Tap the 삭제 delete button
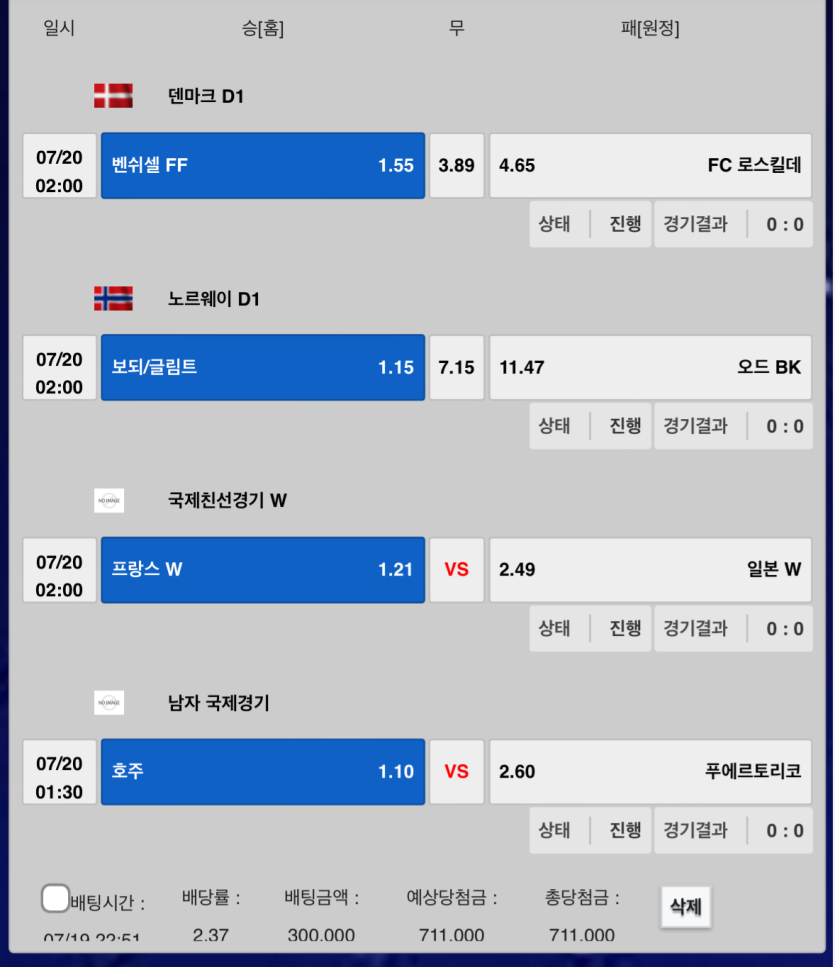The image size is (835, 967). click(685, 907)
